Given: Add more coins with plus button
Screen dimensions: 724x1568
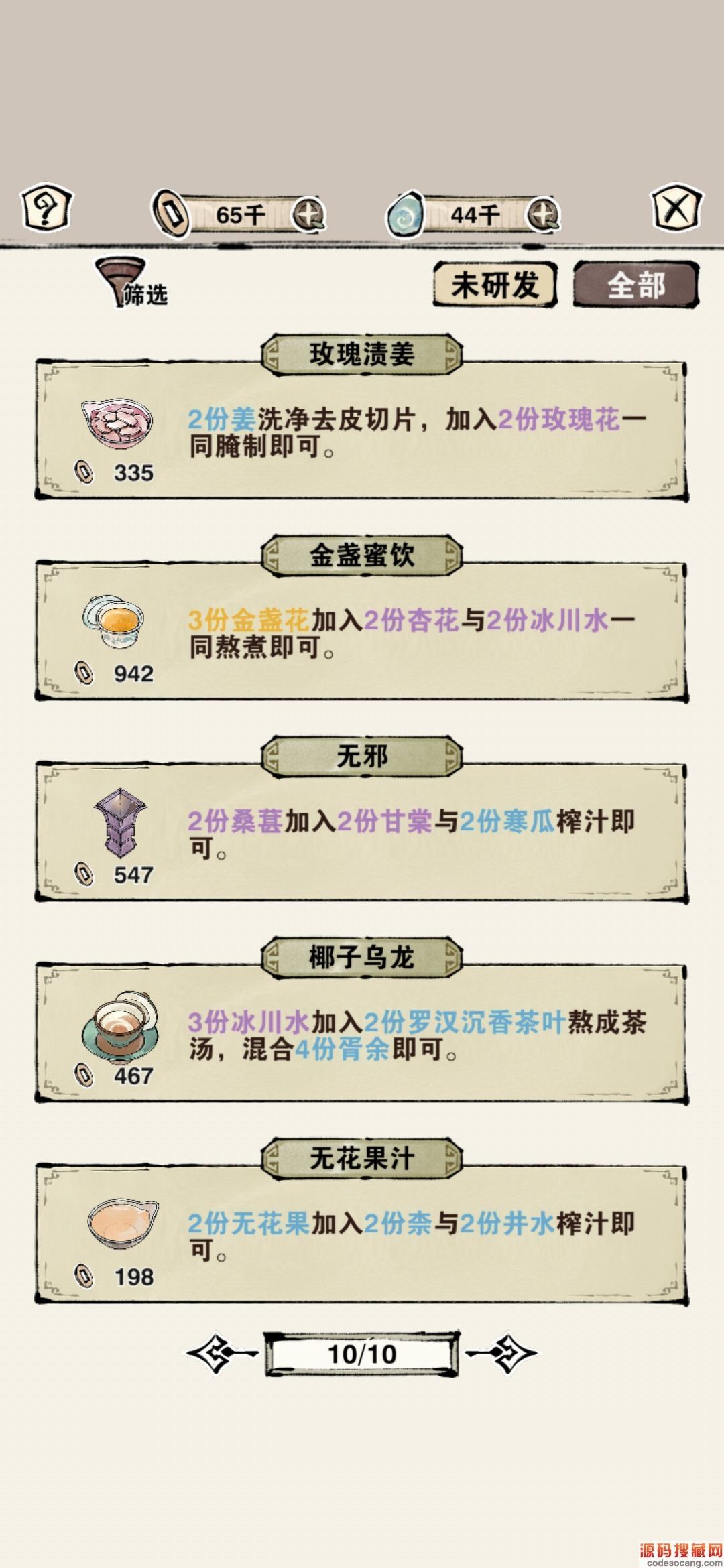Looking at the screenshot, I should click(x=308, y=215).
